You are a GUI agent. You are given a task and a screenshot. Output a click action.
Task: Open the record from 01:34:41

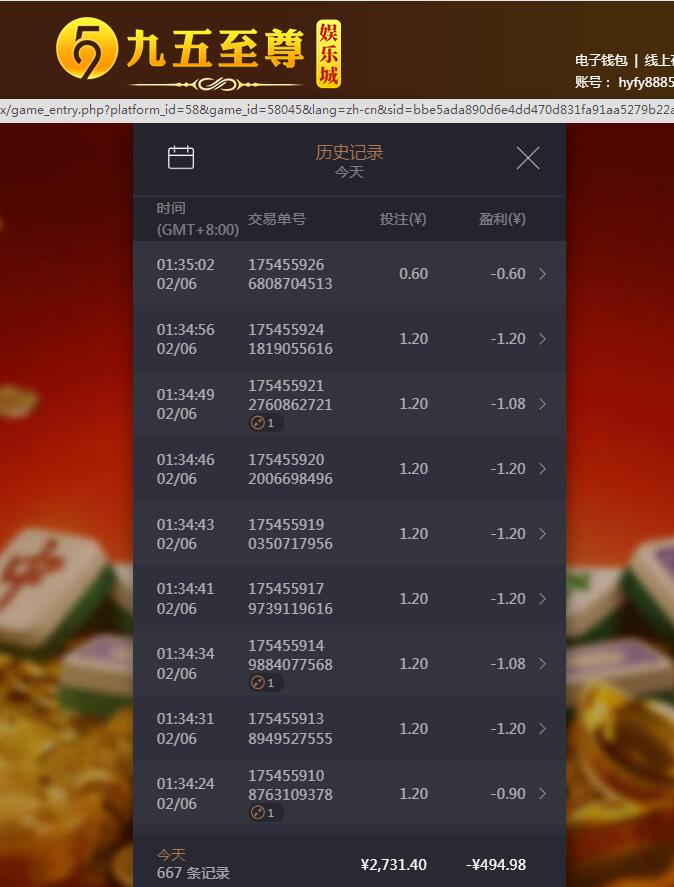point(542,599)
